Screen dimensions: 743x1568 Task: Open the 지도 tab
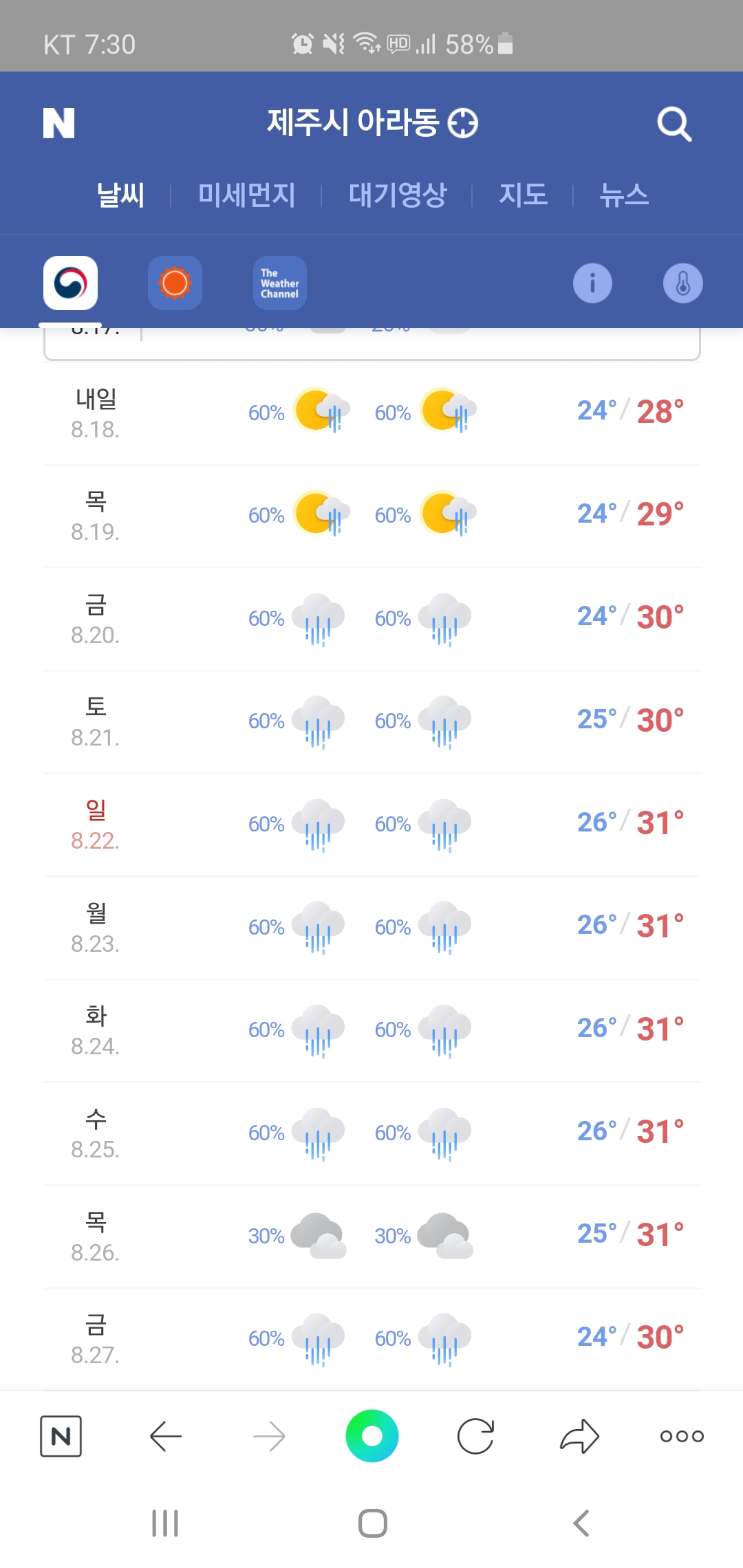click(523, 195)
